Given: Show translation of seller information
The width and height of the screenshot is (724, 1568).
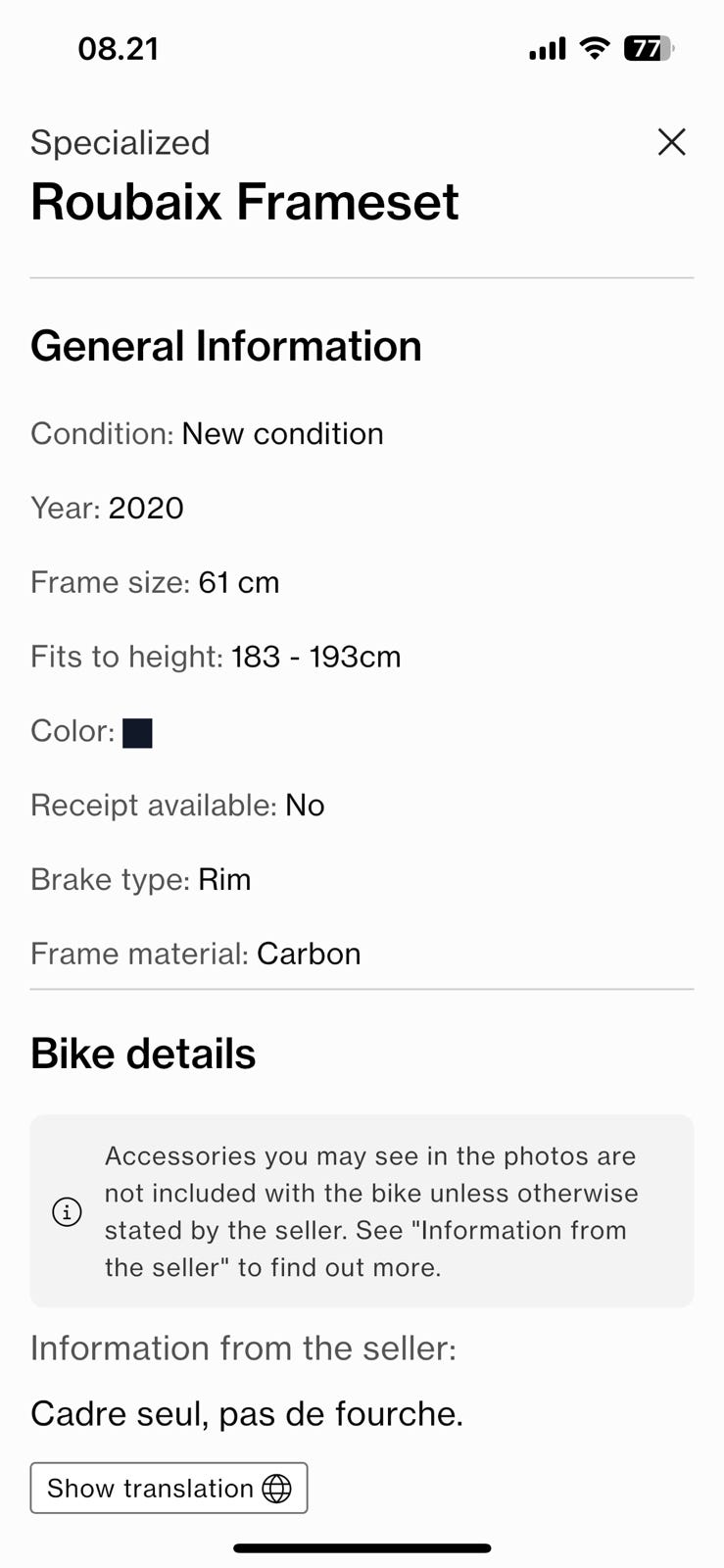Looking at the screenshot, I should (169, 1488).
